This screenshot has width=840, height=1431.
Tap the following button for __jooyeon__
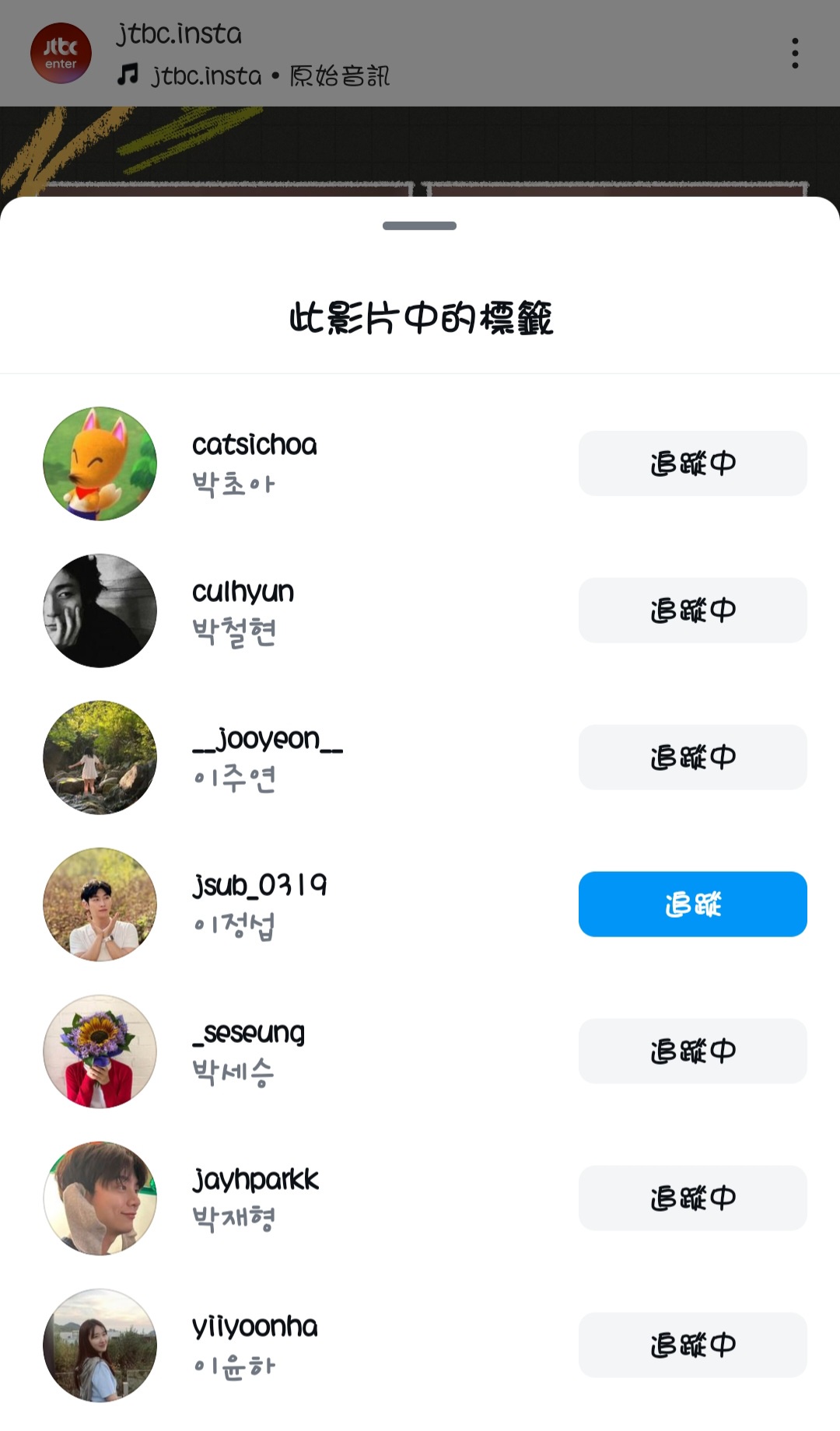point(692,757)
